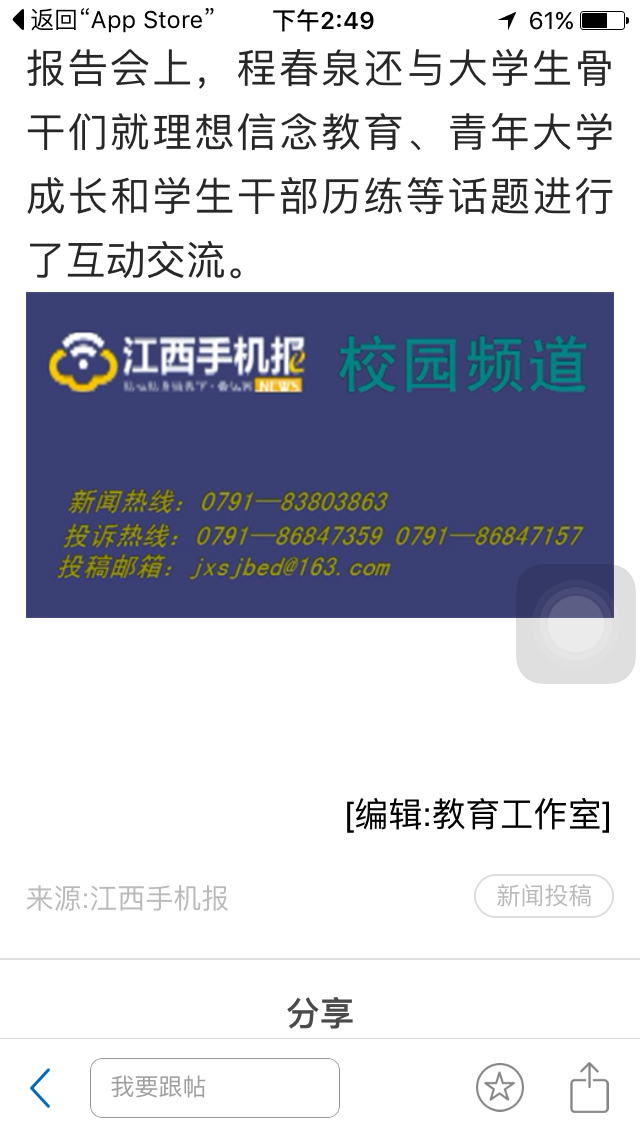This screenshot has height=1136, width=640.
Task: Tap the 我要跟帖 comment field
Action: [x=215, y=1087]
